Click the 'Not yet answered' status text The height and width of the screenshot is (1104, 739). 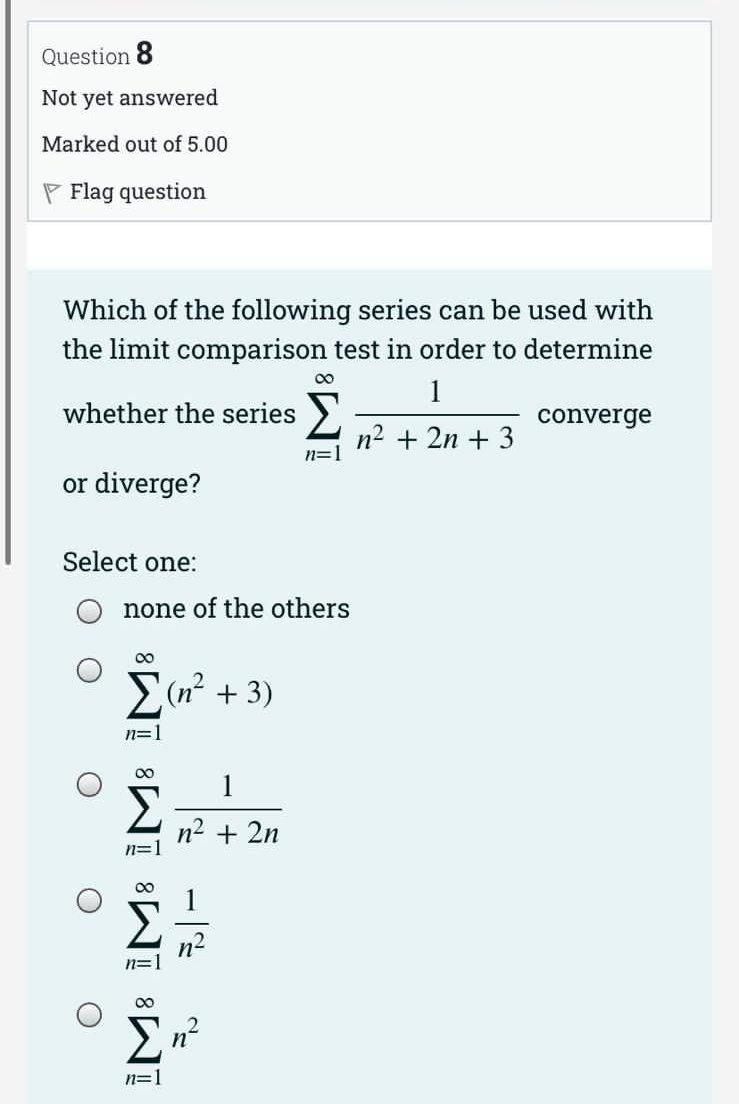pyautogui.click(x=129, y=97)
